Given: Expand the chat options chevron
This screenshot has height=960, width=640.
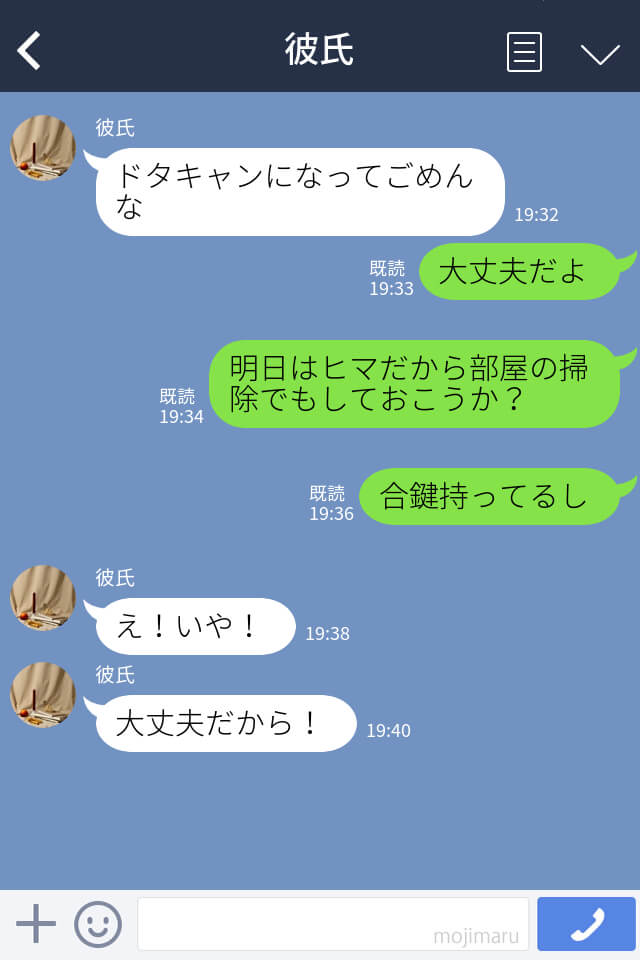Looking at the screenshot, I should (600, 53).
